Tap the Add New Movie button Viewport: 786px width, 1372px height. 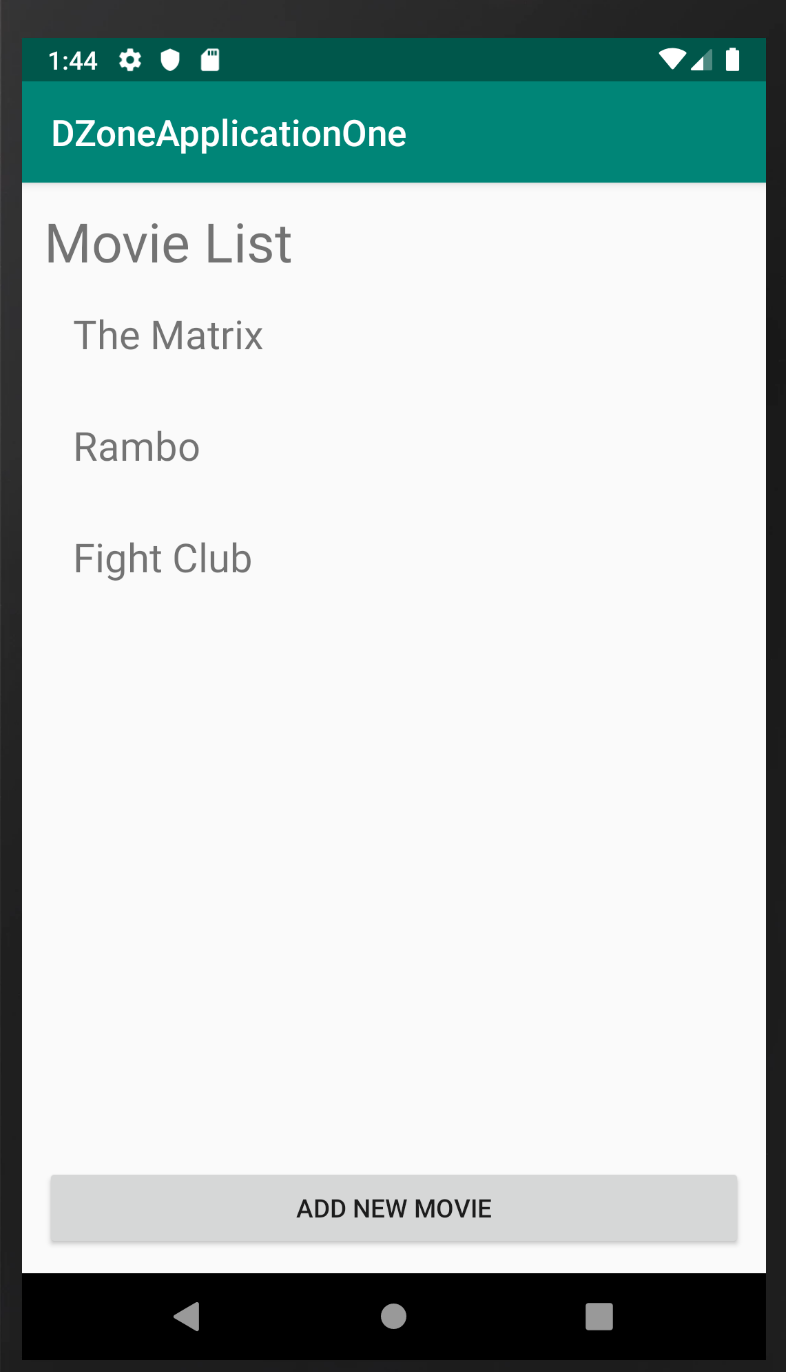coord(394,1208)
